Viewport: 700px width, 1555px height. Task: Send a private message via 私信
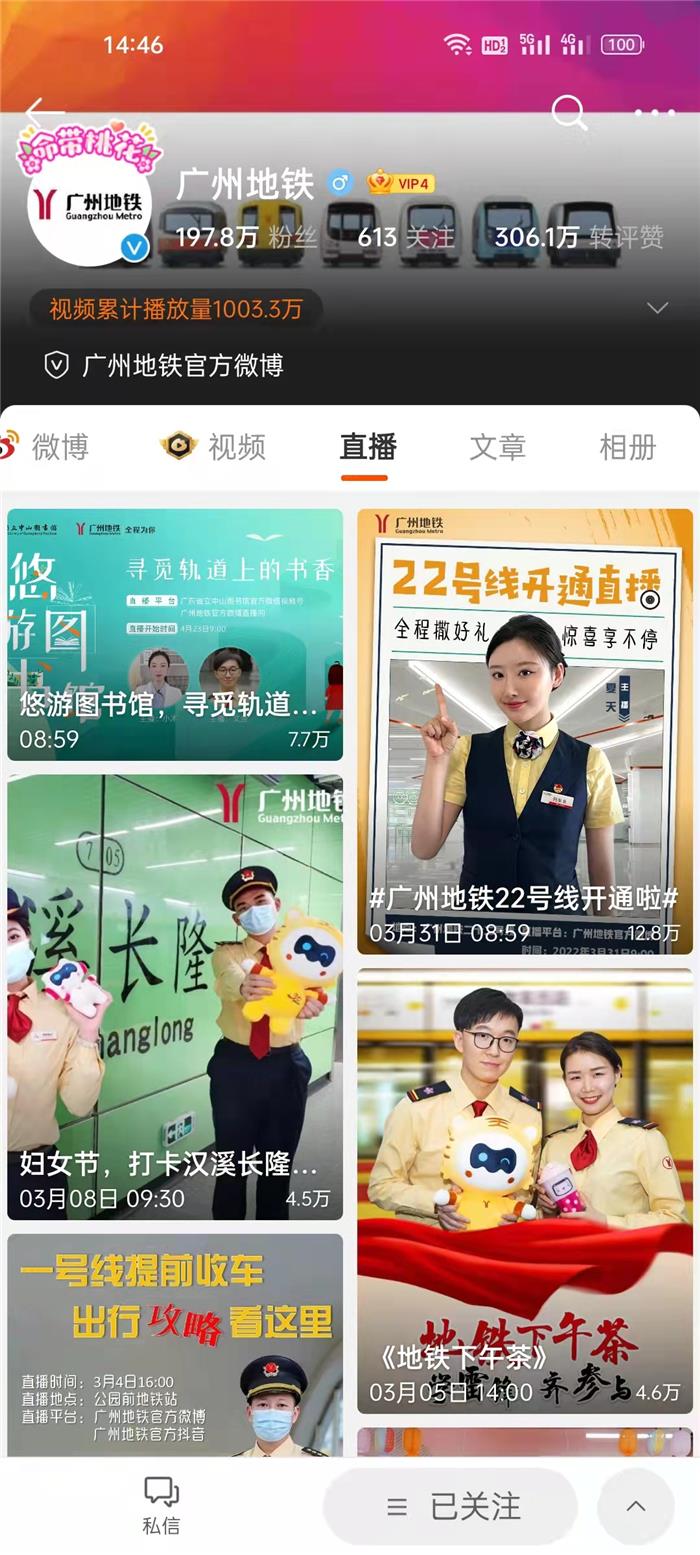click(161, 1506)
